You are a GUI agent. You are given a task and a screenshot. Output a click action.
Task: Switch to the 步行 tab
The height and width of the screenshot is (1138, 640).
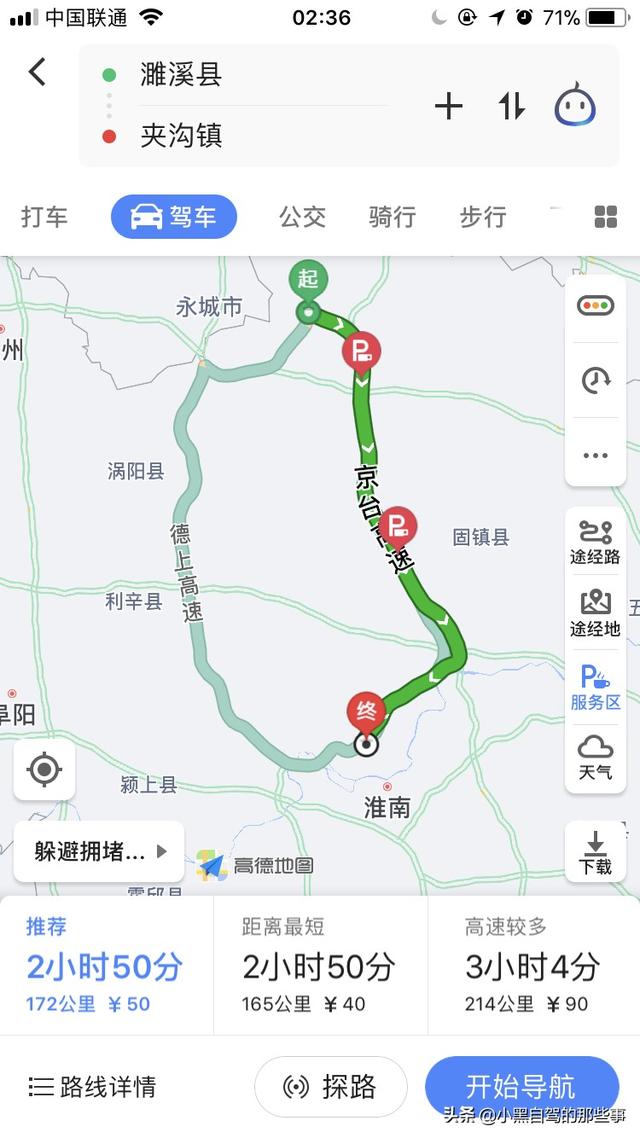click(482, 217)
